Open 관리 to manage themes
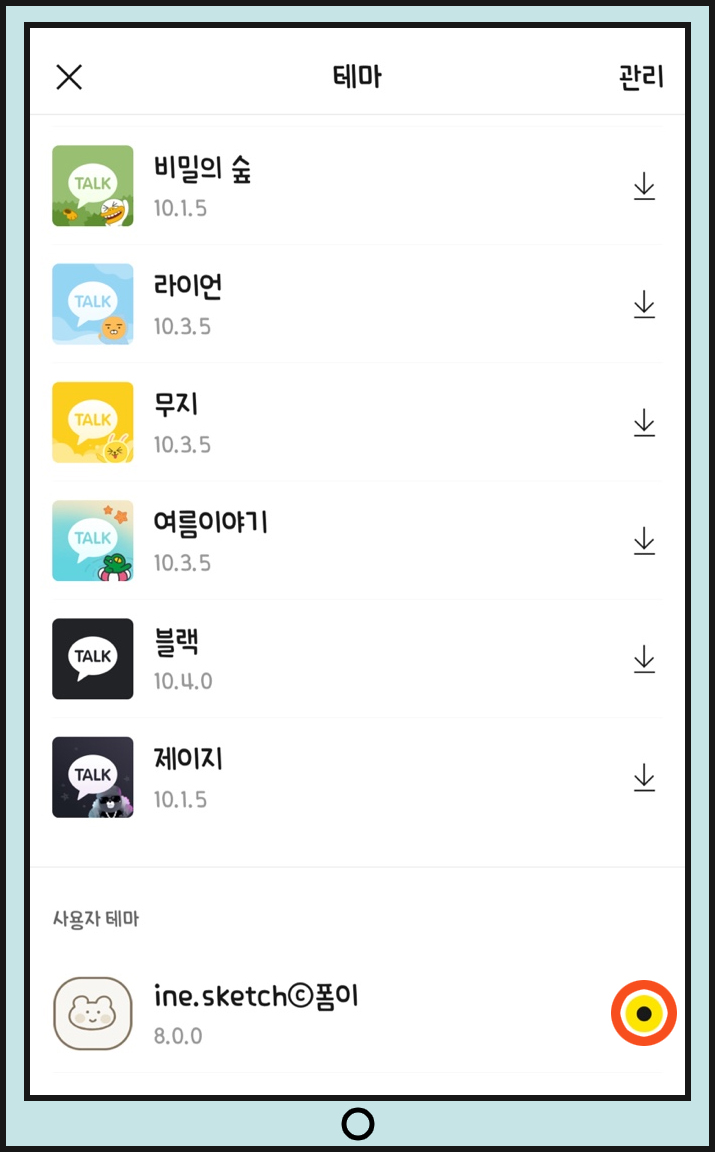 tap(641, 77)
